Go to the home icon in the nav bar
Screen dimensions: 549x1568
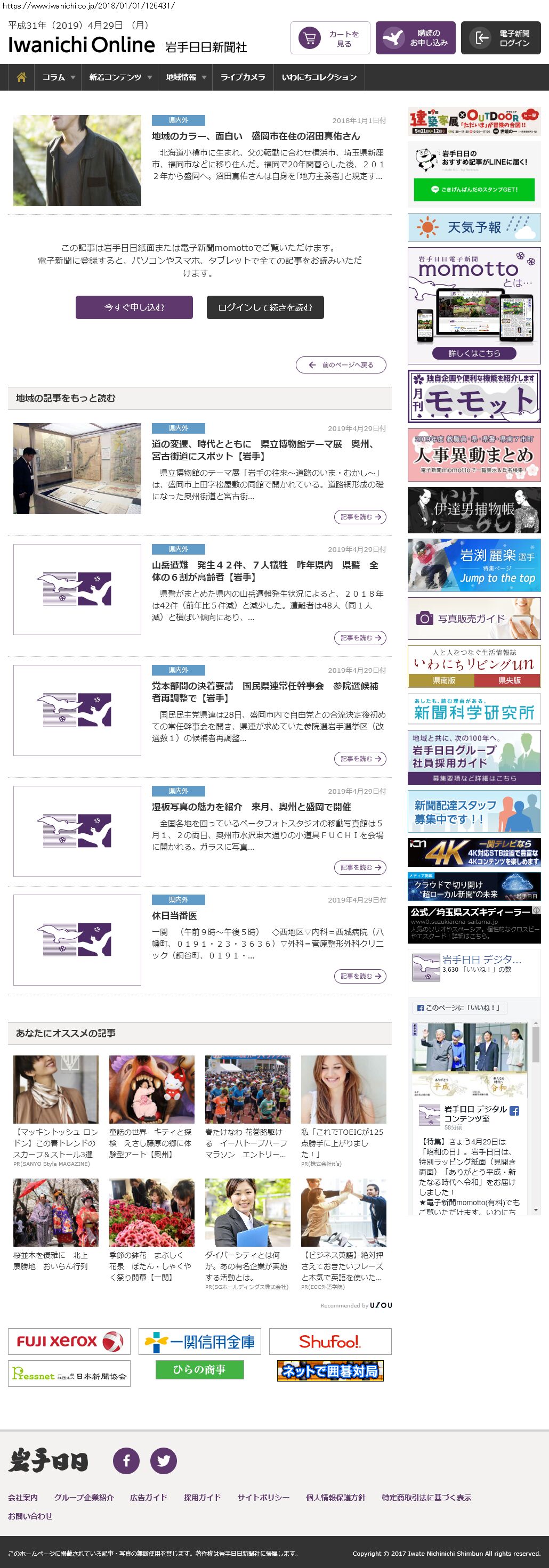[21, 77]
